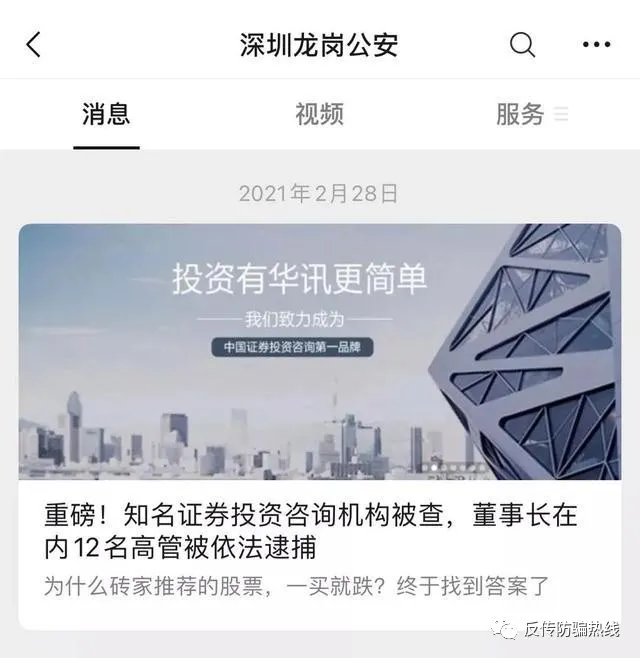This screenshot has height=658, width=640.
Task: Switch to the 消息 tab
Action: [x=106, y=114]
